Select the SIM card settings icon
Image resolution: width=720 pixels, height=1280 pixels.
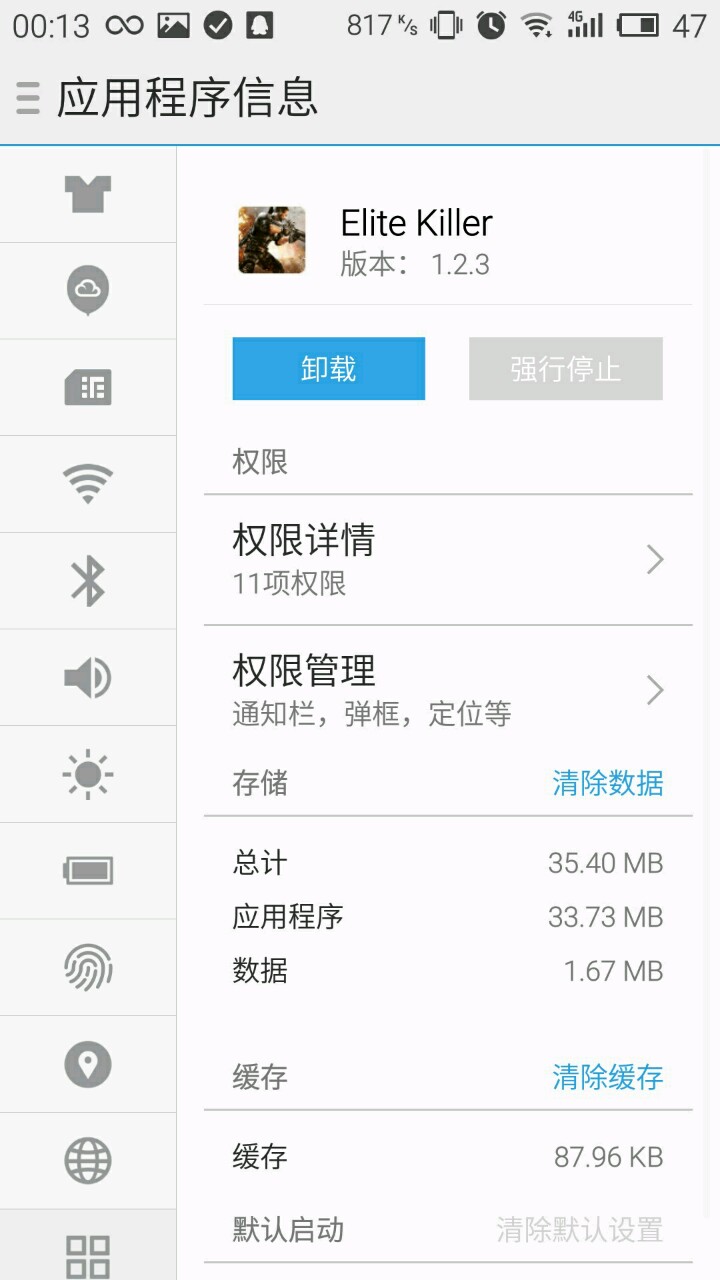[x=88, y=387]
